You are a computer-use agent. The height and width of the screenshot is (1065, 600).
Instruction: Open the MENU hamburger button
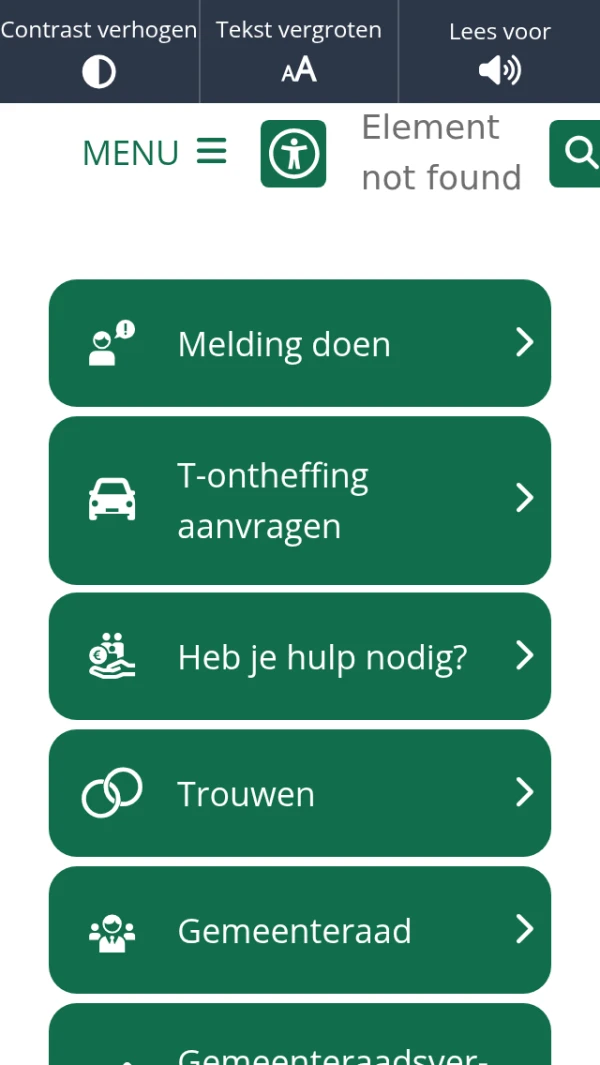coord(154,152)
